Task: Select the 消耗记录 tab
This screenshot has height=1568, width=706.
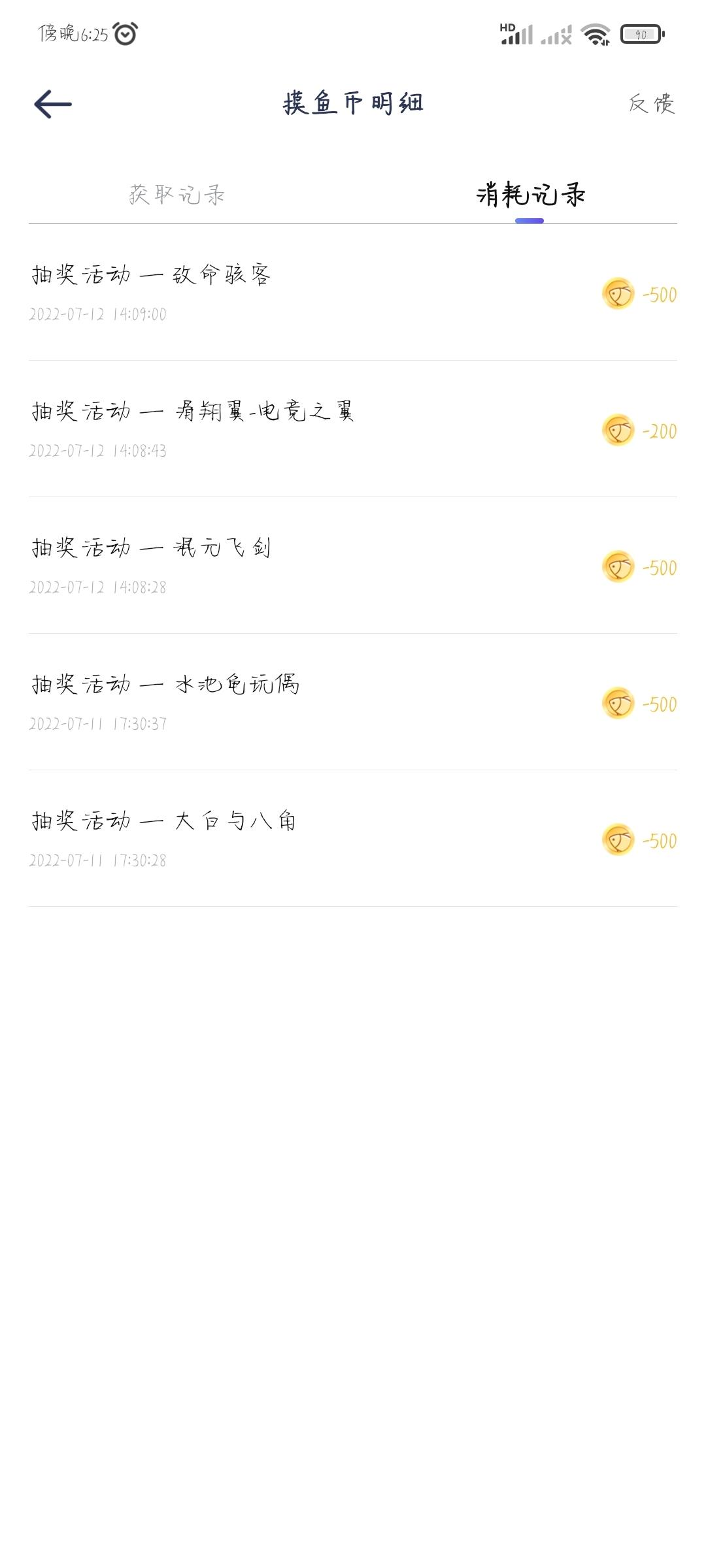Action: click(530, 194)
